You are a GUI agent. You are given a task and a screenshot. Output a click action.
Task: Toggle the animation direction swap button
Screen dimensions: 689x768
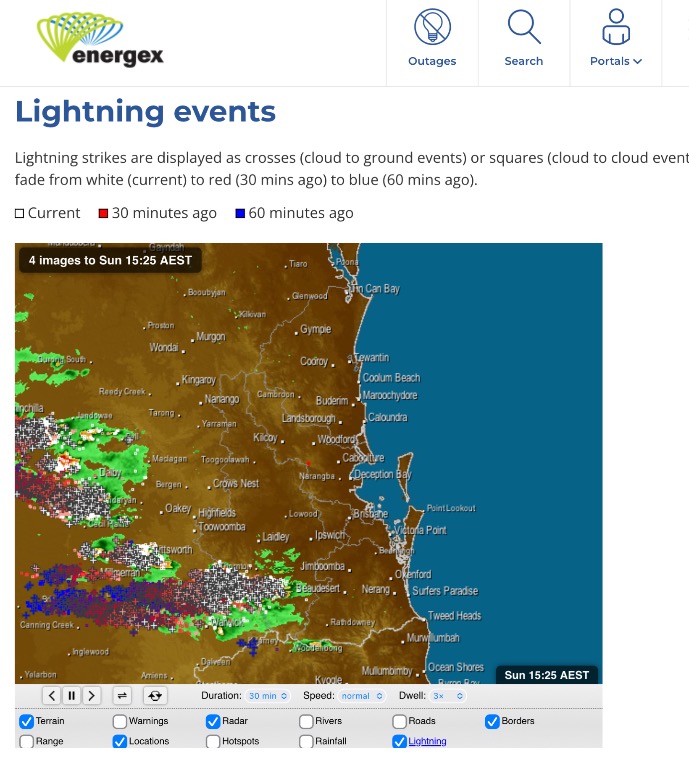(122, 695)
